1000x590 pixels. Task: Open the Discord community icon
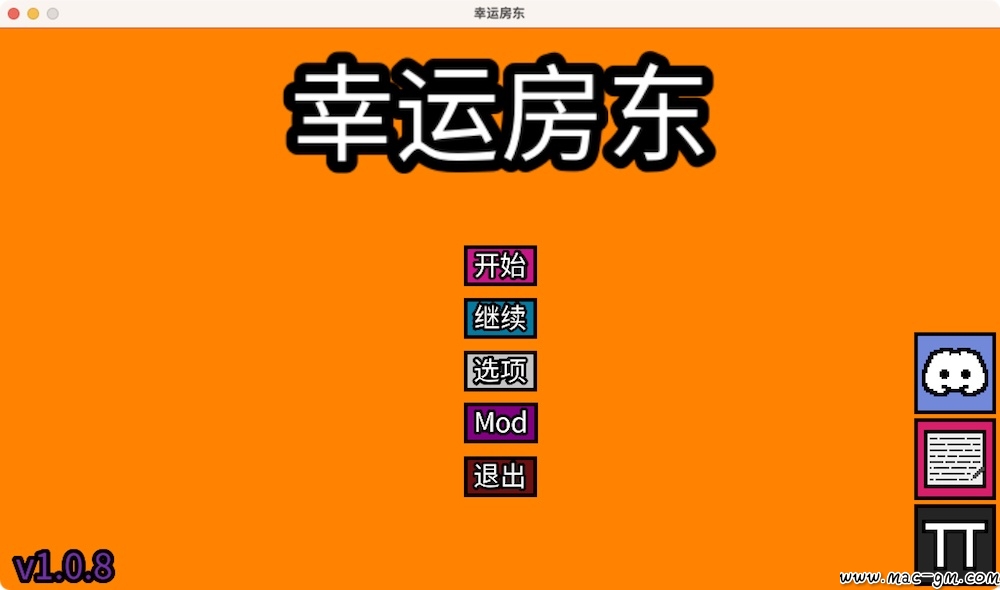point(955,373)
